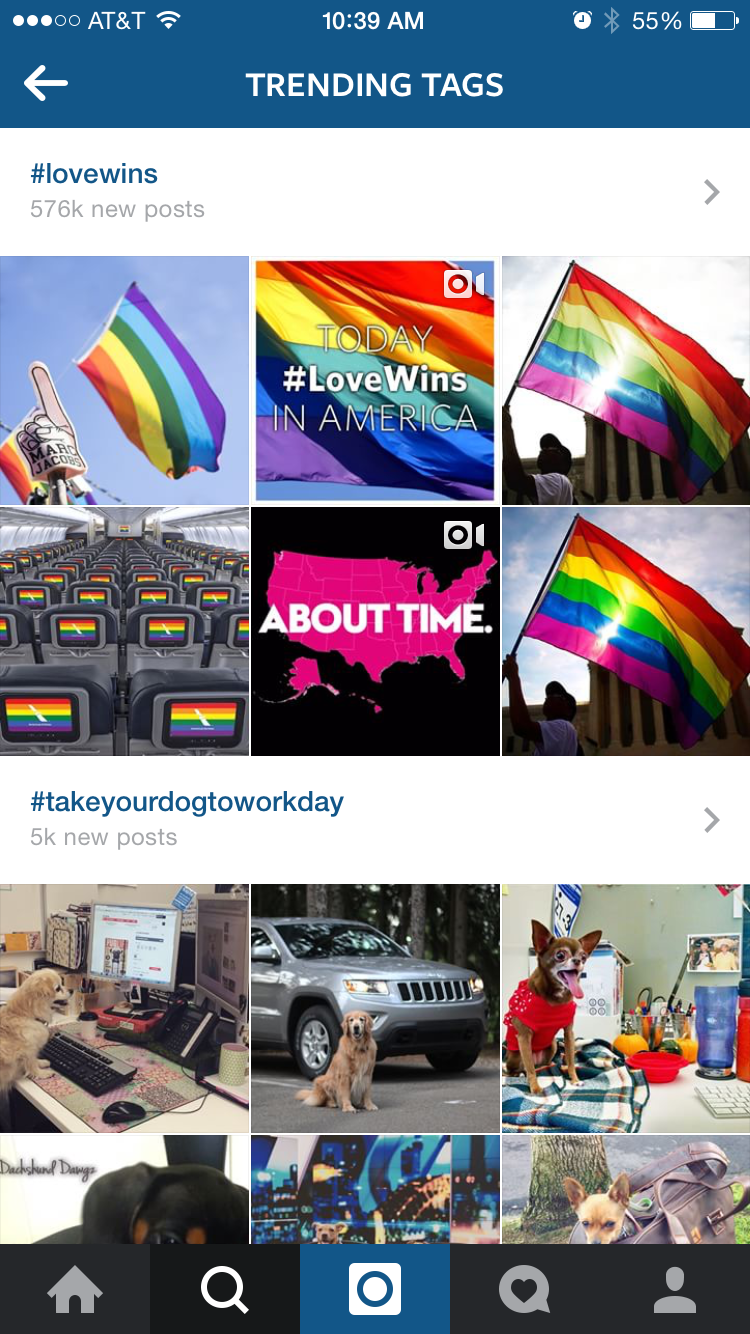This screenshot has height=1334, width=750.
Task: Open the #lovewins tag page
Action: pyautogui.click(x=375, y=191)
